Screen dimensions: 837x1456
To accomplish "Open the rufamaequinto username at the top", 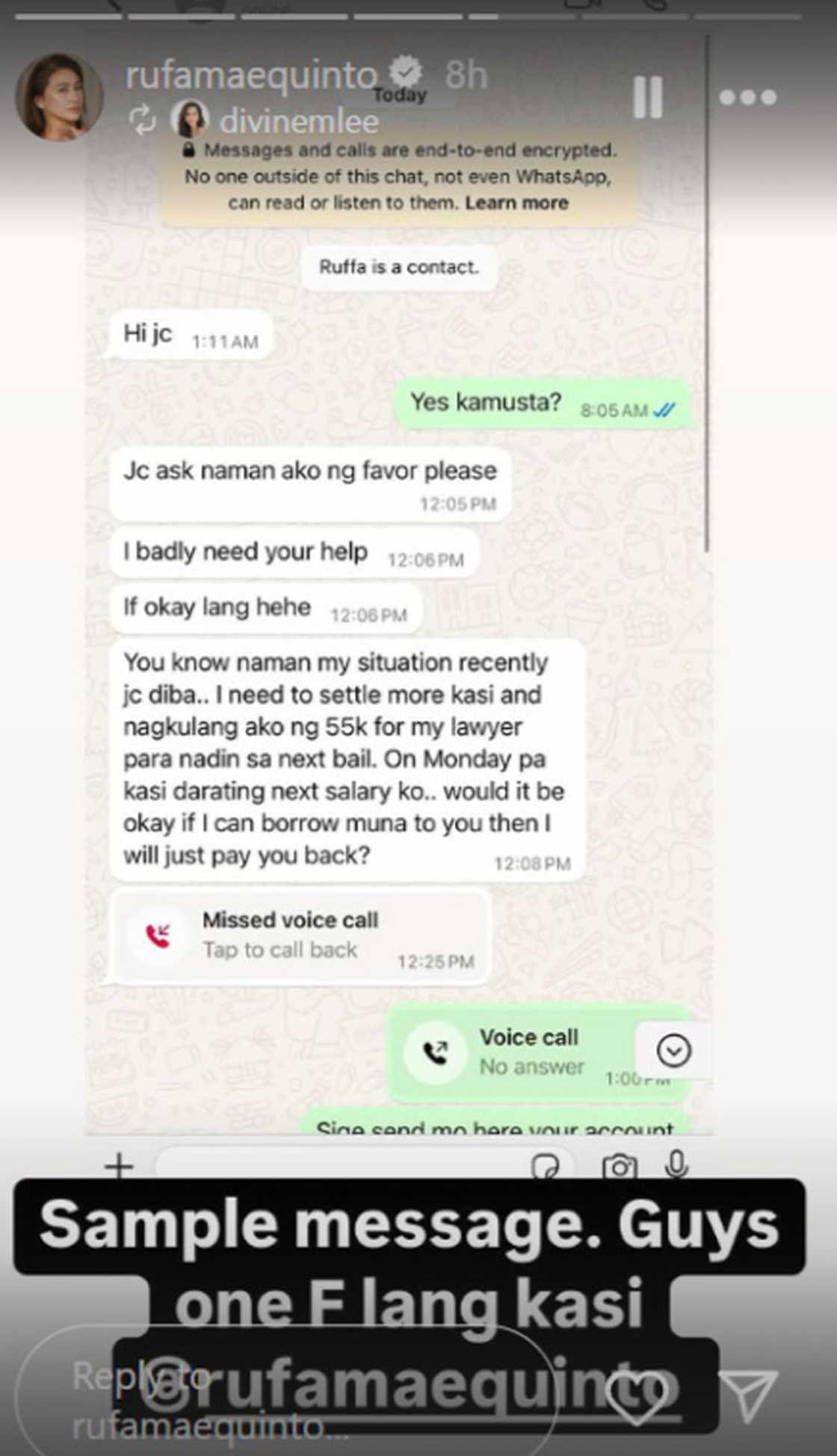I will [x=251, y=75].
